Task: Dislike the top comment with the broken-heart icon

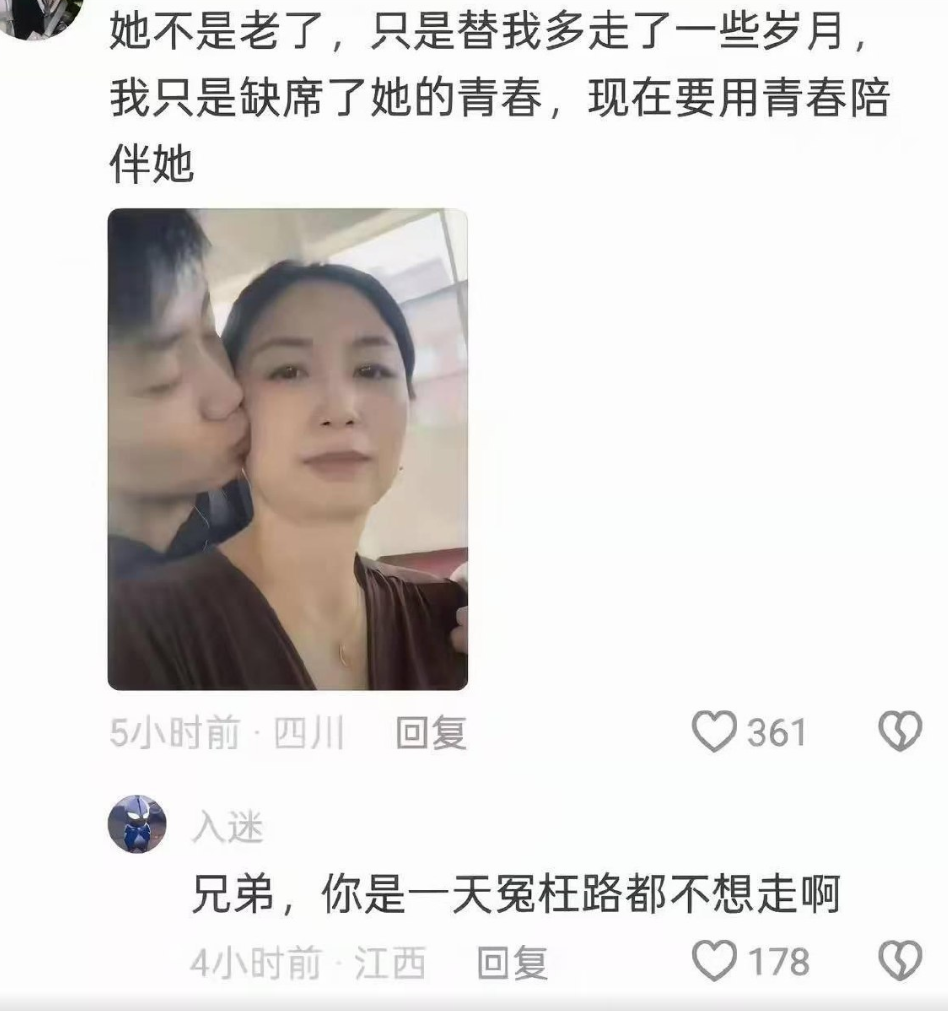Action: click(x=898, y=733)
